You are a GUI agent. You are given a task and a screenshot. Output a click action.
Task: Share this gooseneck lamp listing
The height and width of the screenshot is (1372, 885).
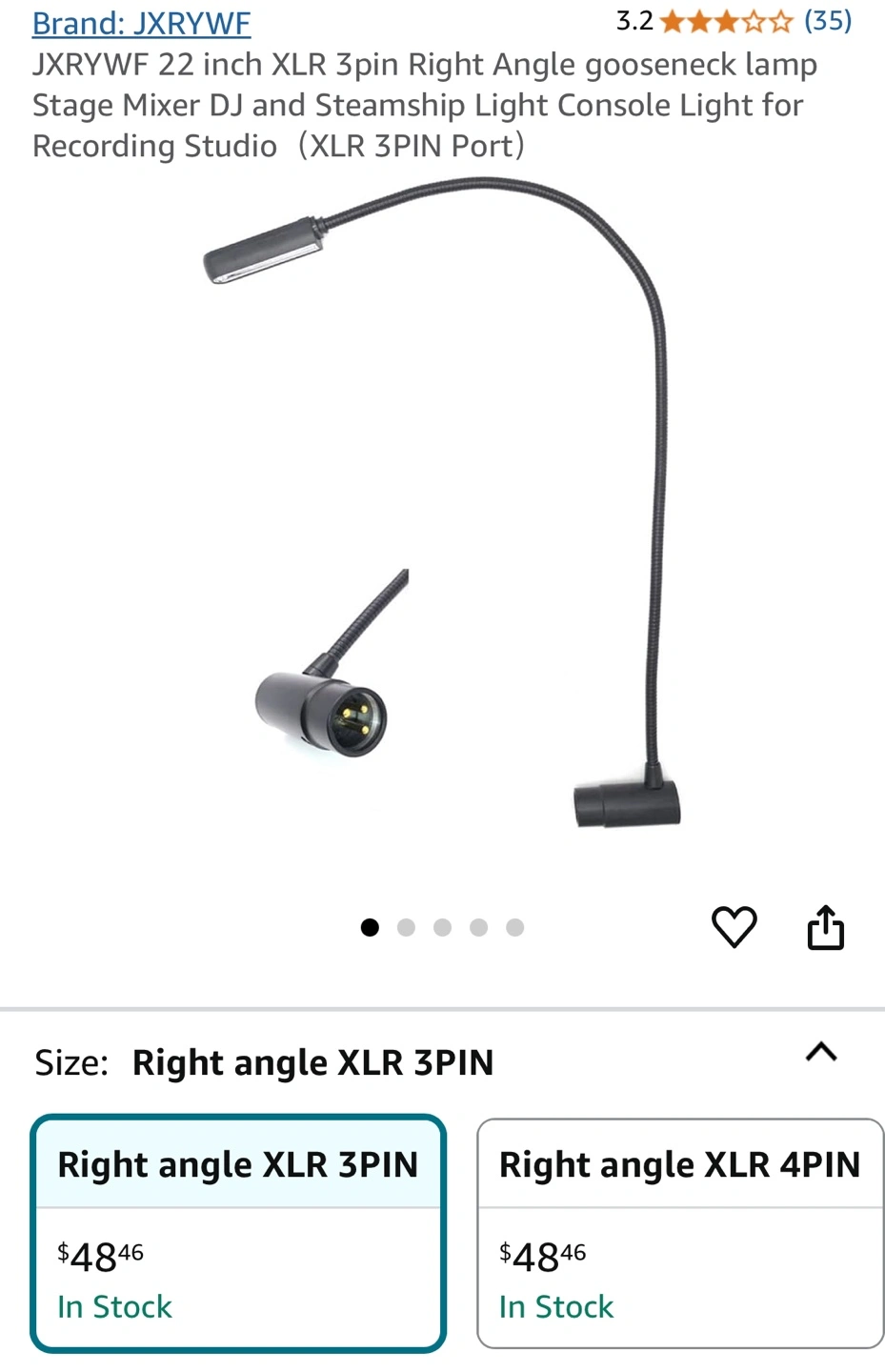pyautogui.click(x=825, y=927)
